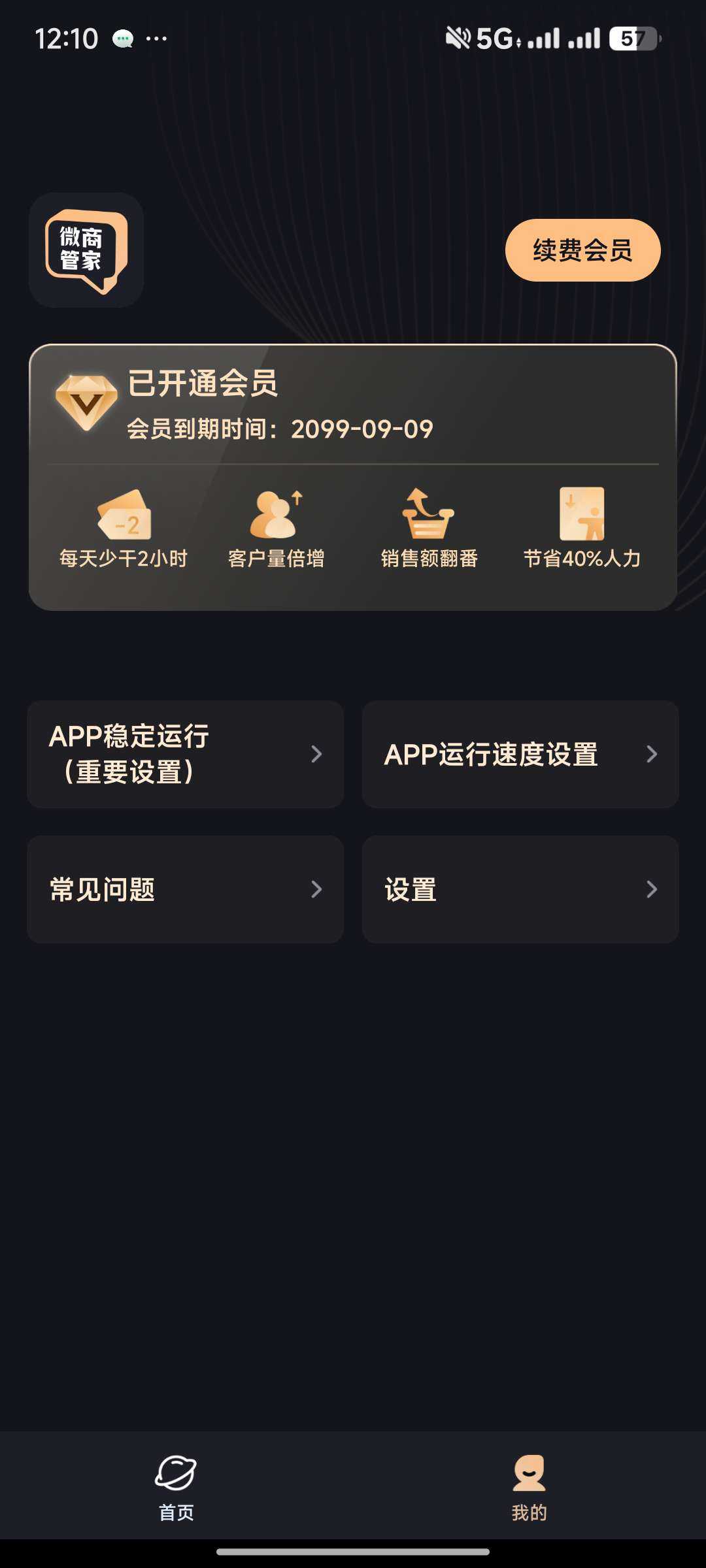706x1568 pixels.
Task: Select the 每天少干2小时 ticket icon
Action: coord(124,518)
